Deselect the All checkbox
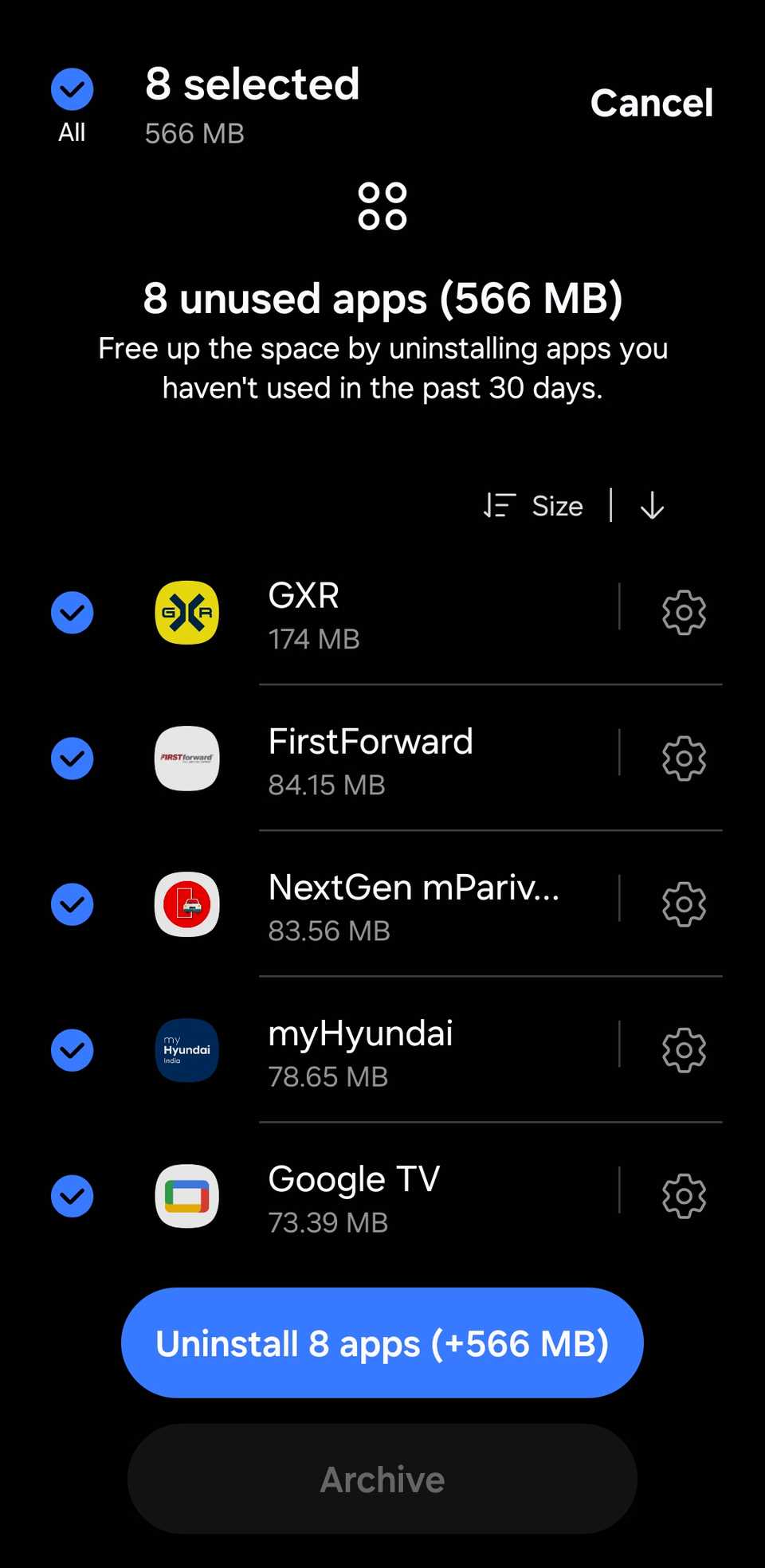Screen dimensions: 765x1568 pyautogui.click(x=72, y=88)
